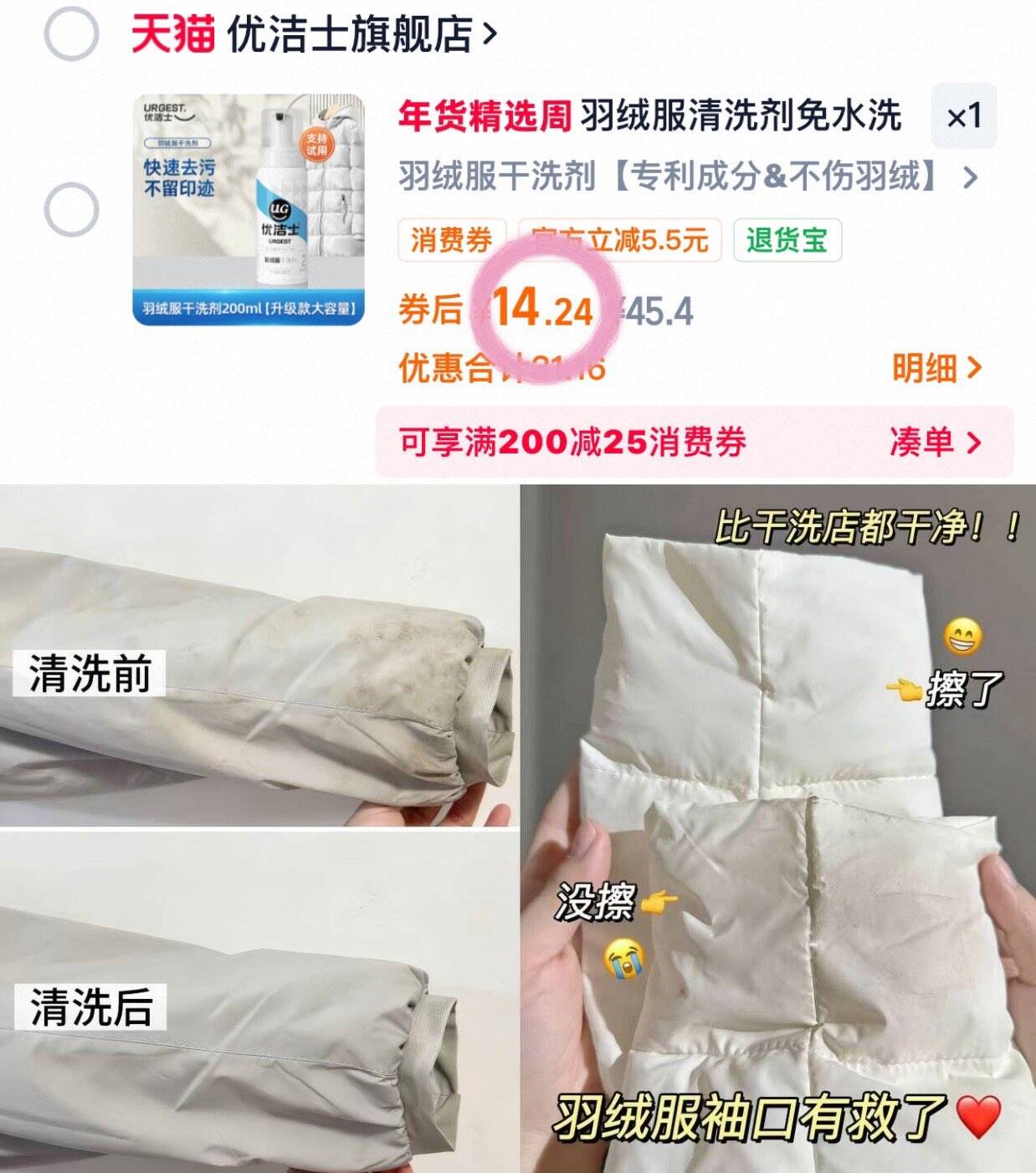Tick the product selection circle
Image resolution: width=1036 pixels, height=1173 pixels.
click(73, 209)
